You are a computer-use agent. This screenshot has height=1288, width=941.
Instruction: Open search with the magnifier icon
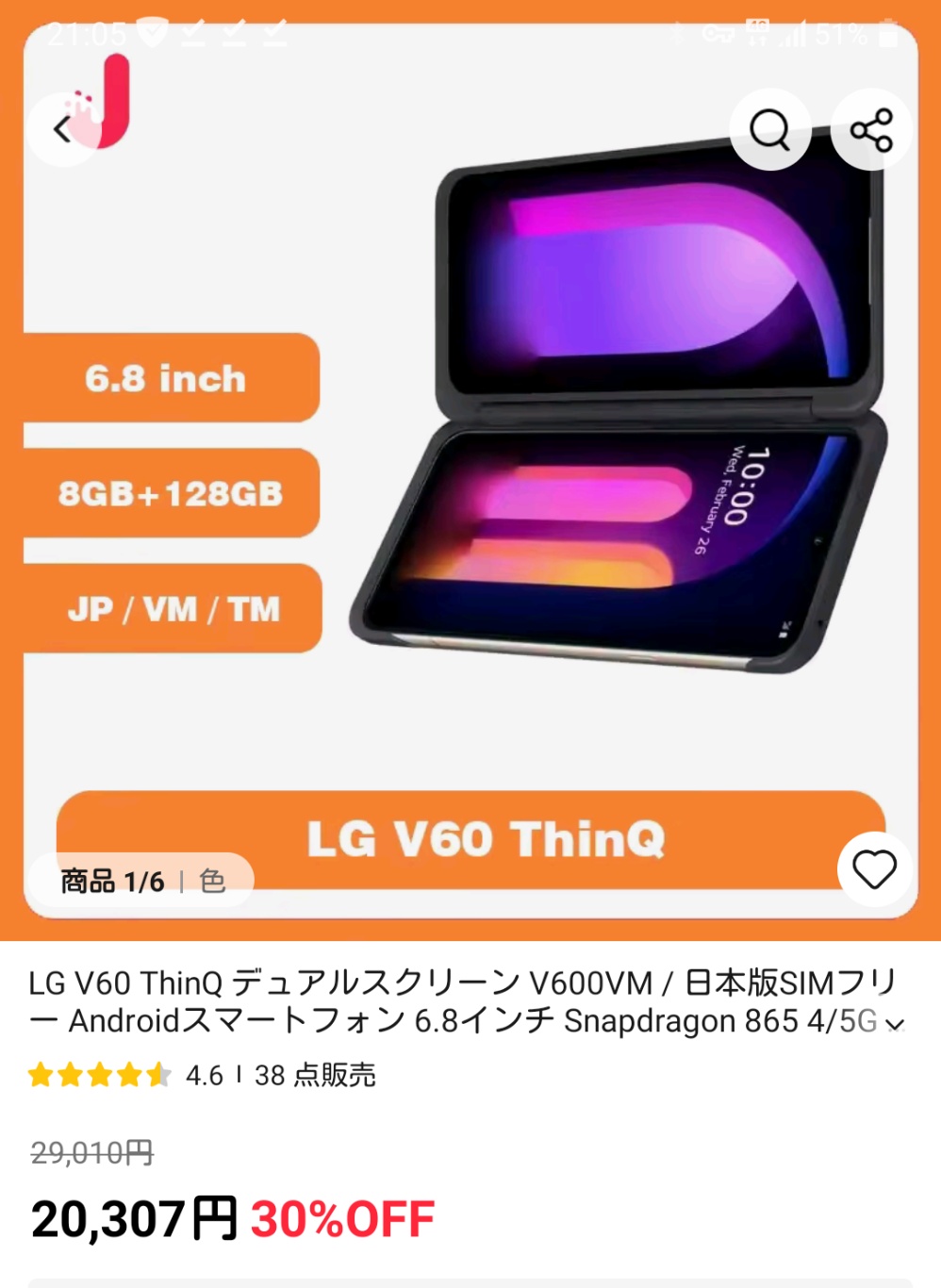(x=769, y=129)
